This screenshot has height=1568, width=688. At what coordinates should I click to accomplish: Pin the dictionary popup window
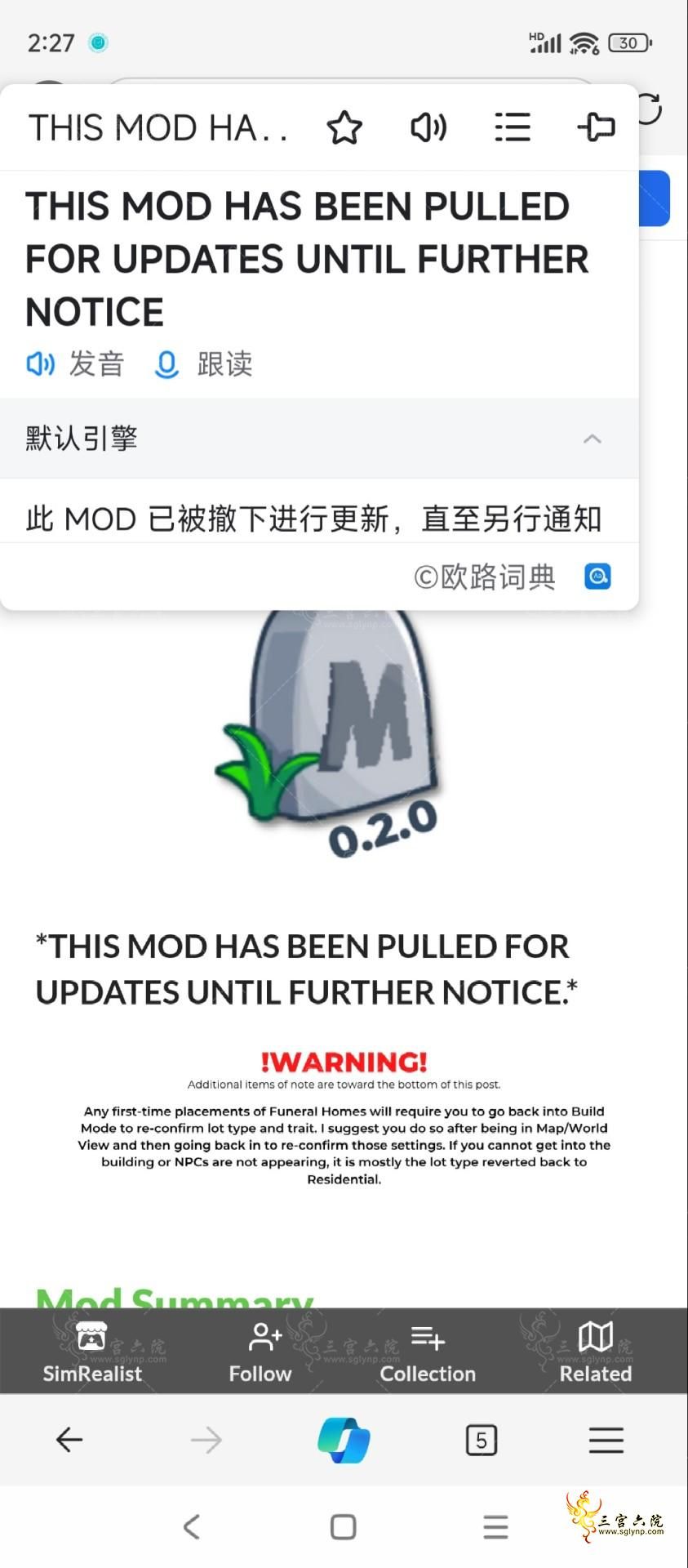[596, 127]
